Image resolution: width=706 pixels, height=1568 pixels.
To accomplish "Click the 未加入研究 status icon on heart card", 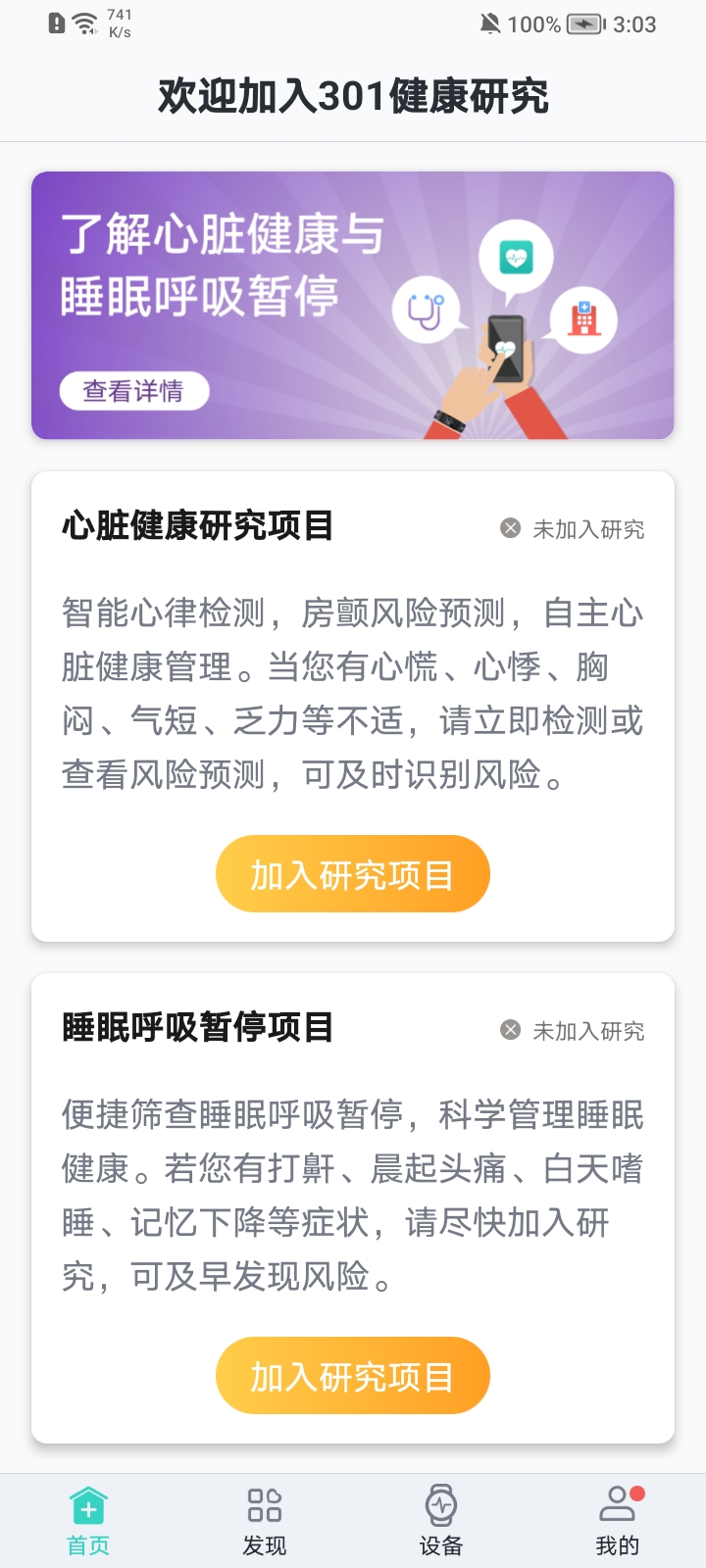I will pos(509,529).
